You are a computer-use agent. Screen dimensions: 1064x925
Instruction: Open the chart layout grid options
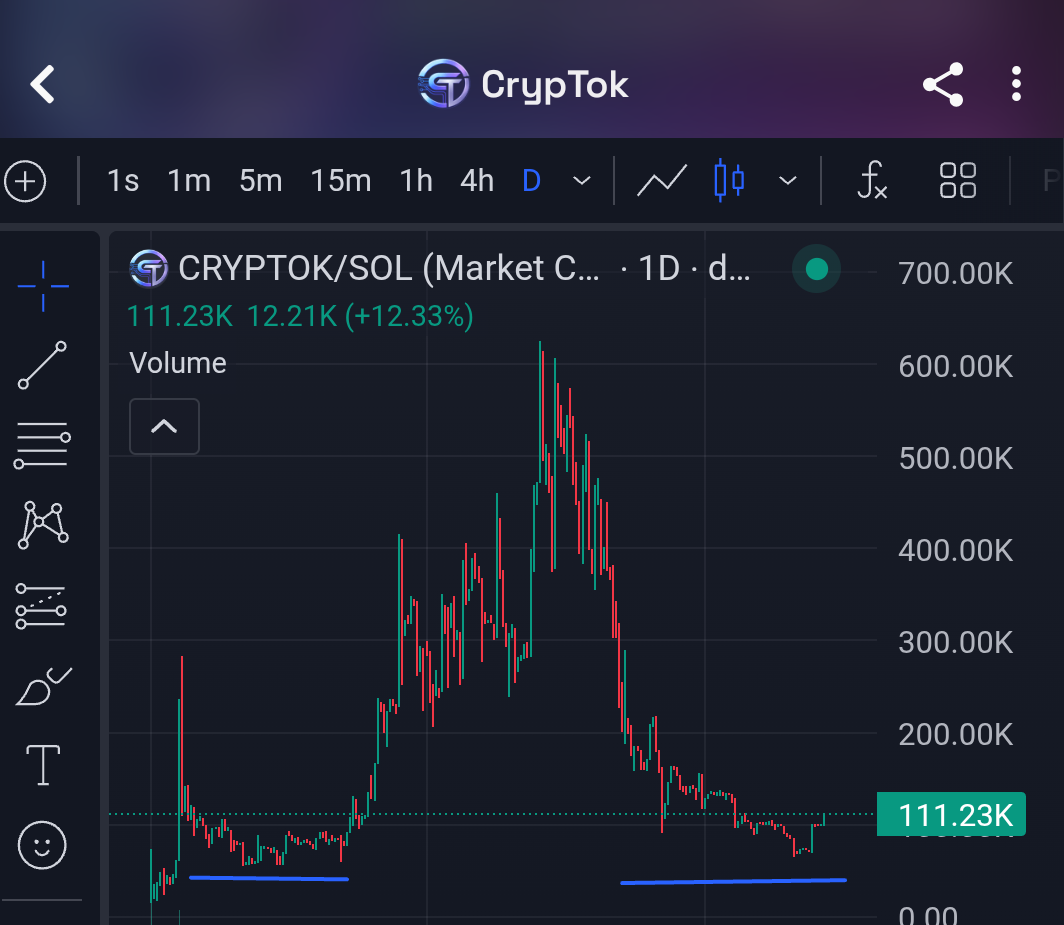pyautogui.click(x=957, y=181)
